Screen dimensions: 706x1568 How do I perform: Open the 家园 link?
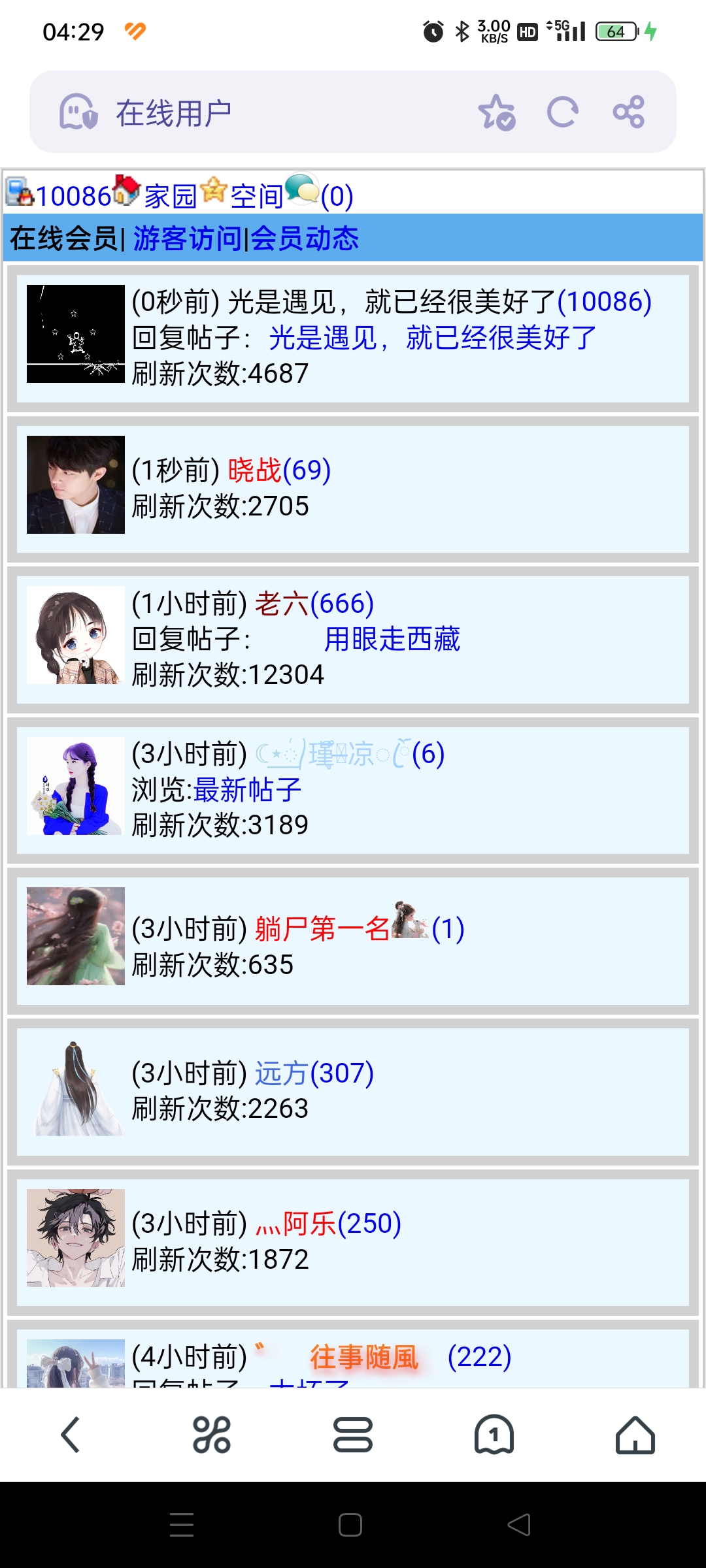pos(170,196)
